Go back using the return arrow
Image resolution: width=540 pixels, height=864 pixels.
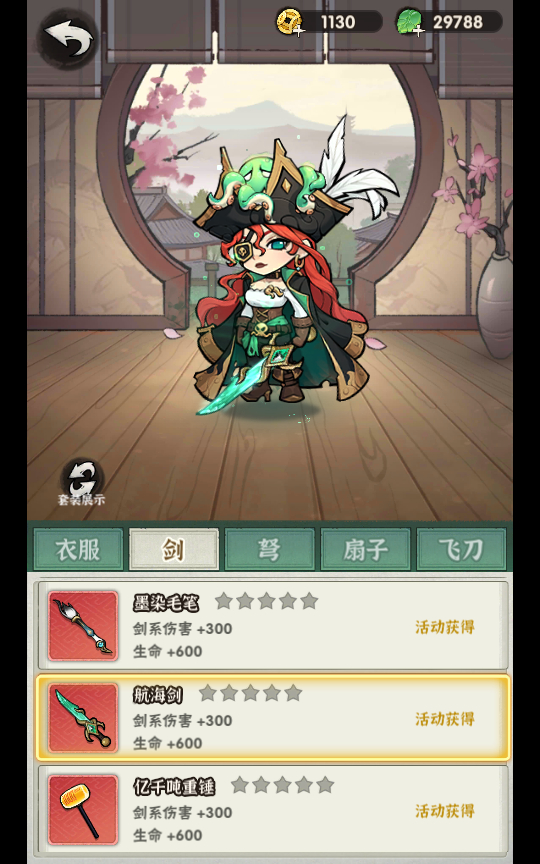point(68,38)
